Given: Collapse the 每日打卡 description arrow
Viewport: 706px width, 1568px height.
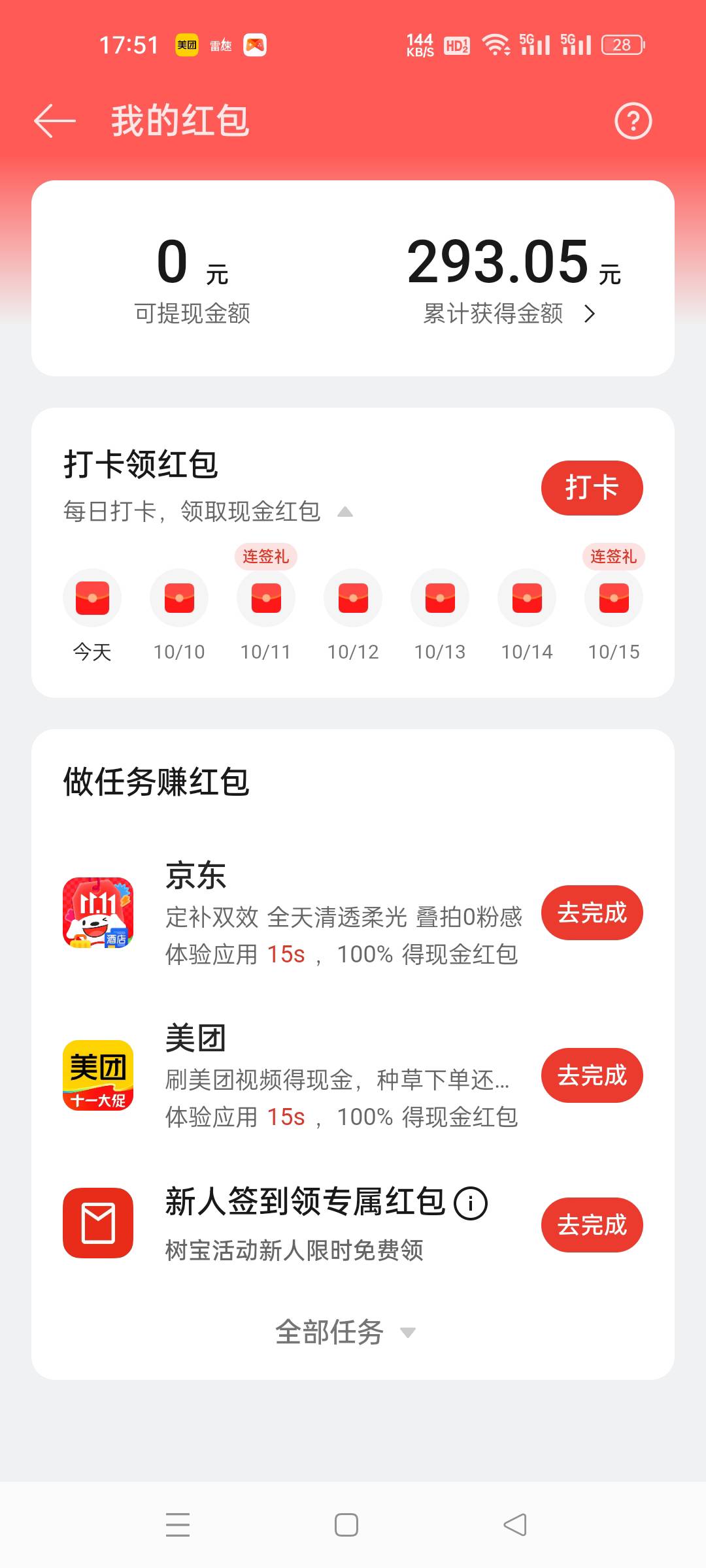Looking at the screenshot, I should pyautogui.click(x=345, y=512).
